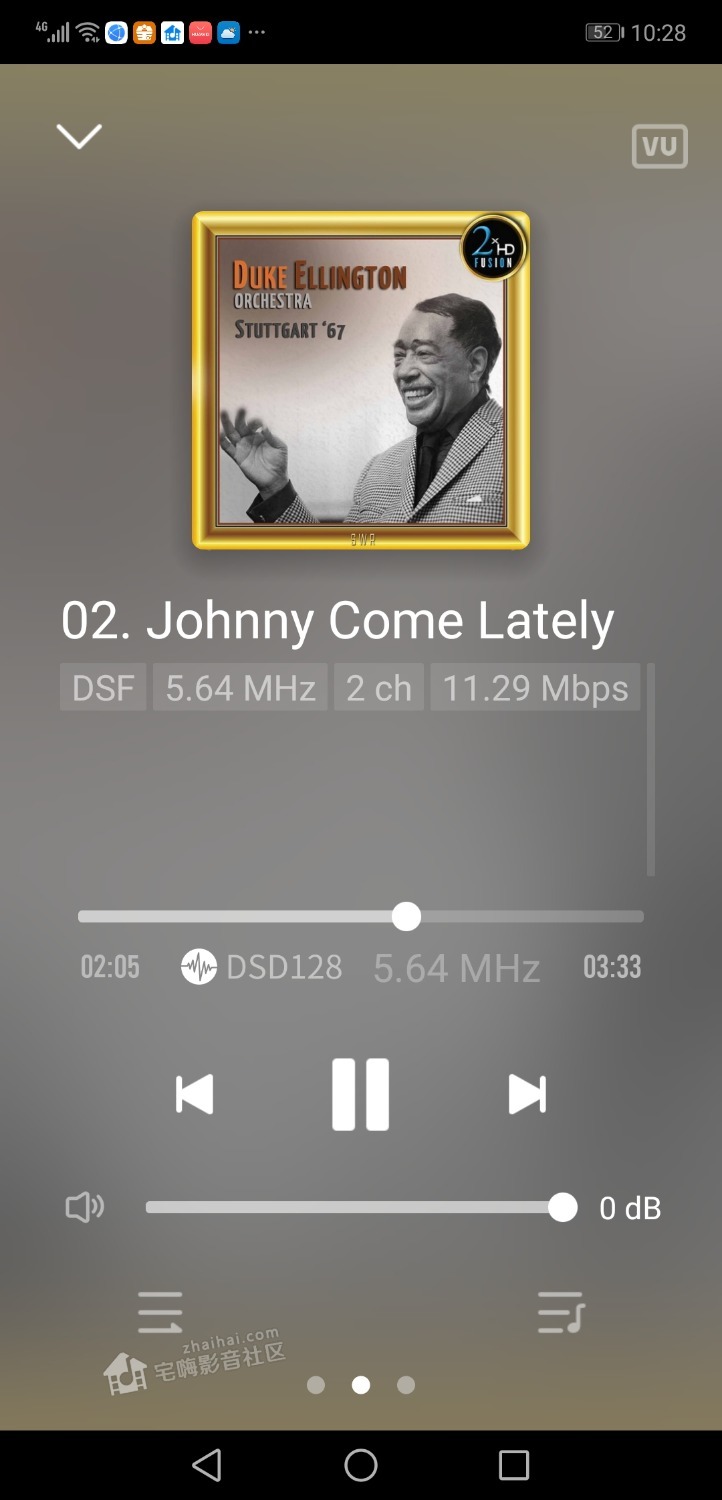
Task: Open the playlist queue icon
Action: [x=560, y=1312]
